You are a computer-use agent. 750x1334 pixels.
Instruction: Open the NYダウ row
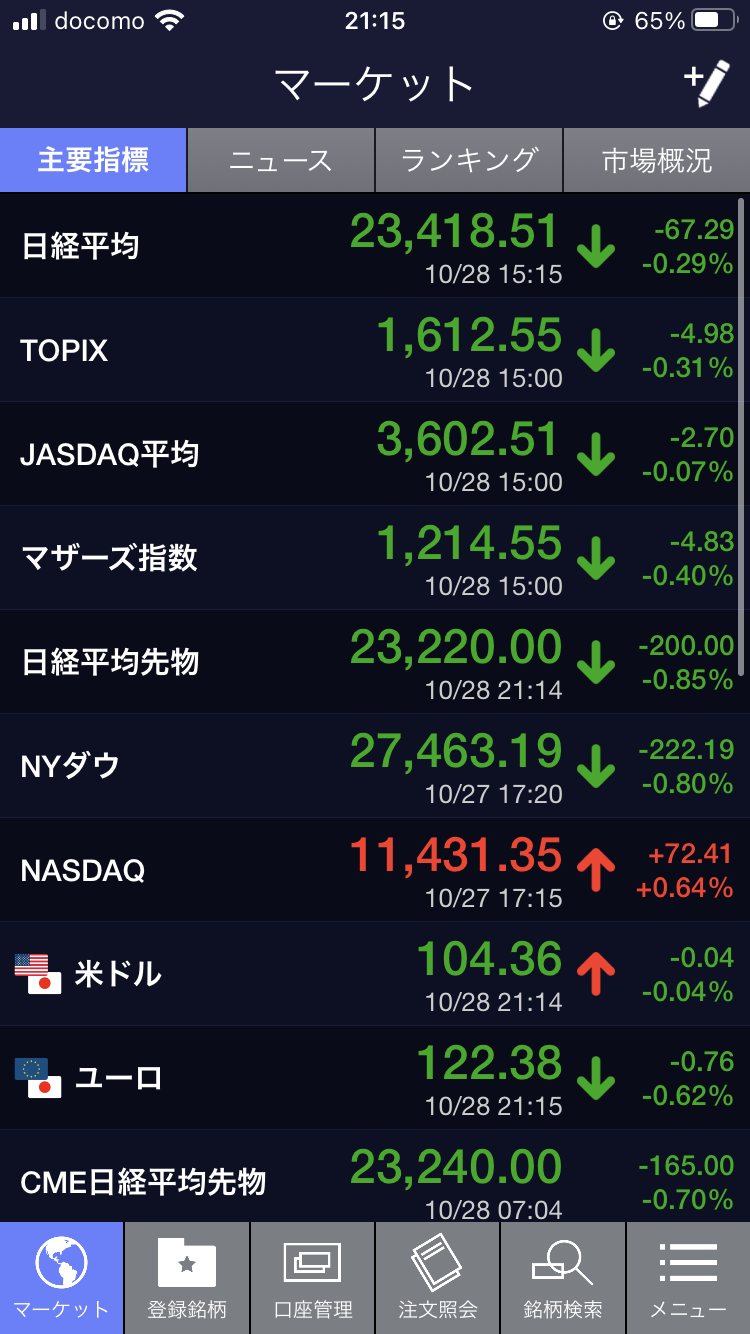(375, 766)
